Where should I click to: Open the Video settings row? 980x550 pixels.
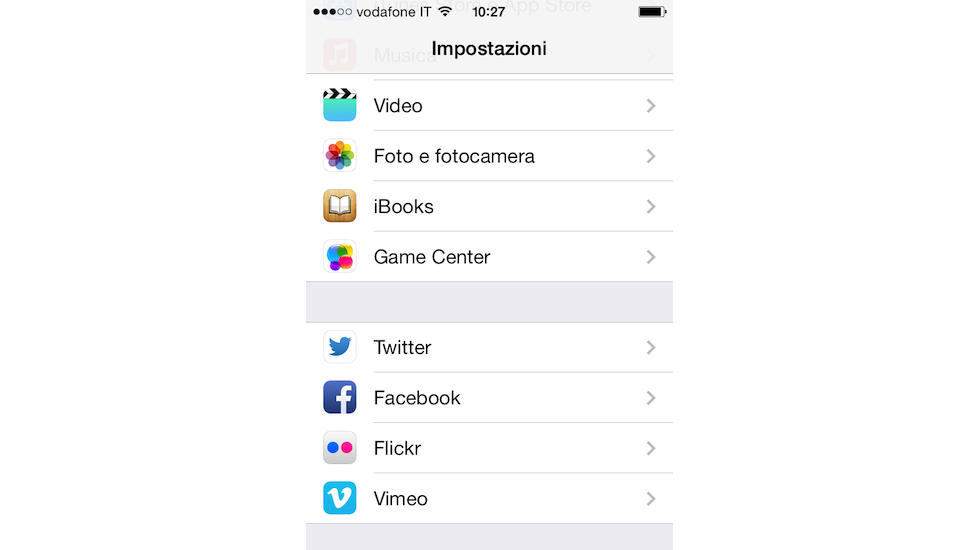pyautogui.click(x=489, y=106)
